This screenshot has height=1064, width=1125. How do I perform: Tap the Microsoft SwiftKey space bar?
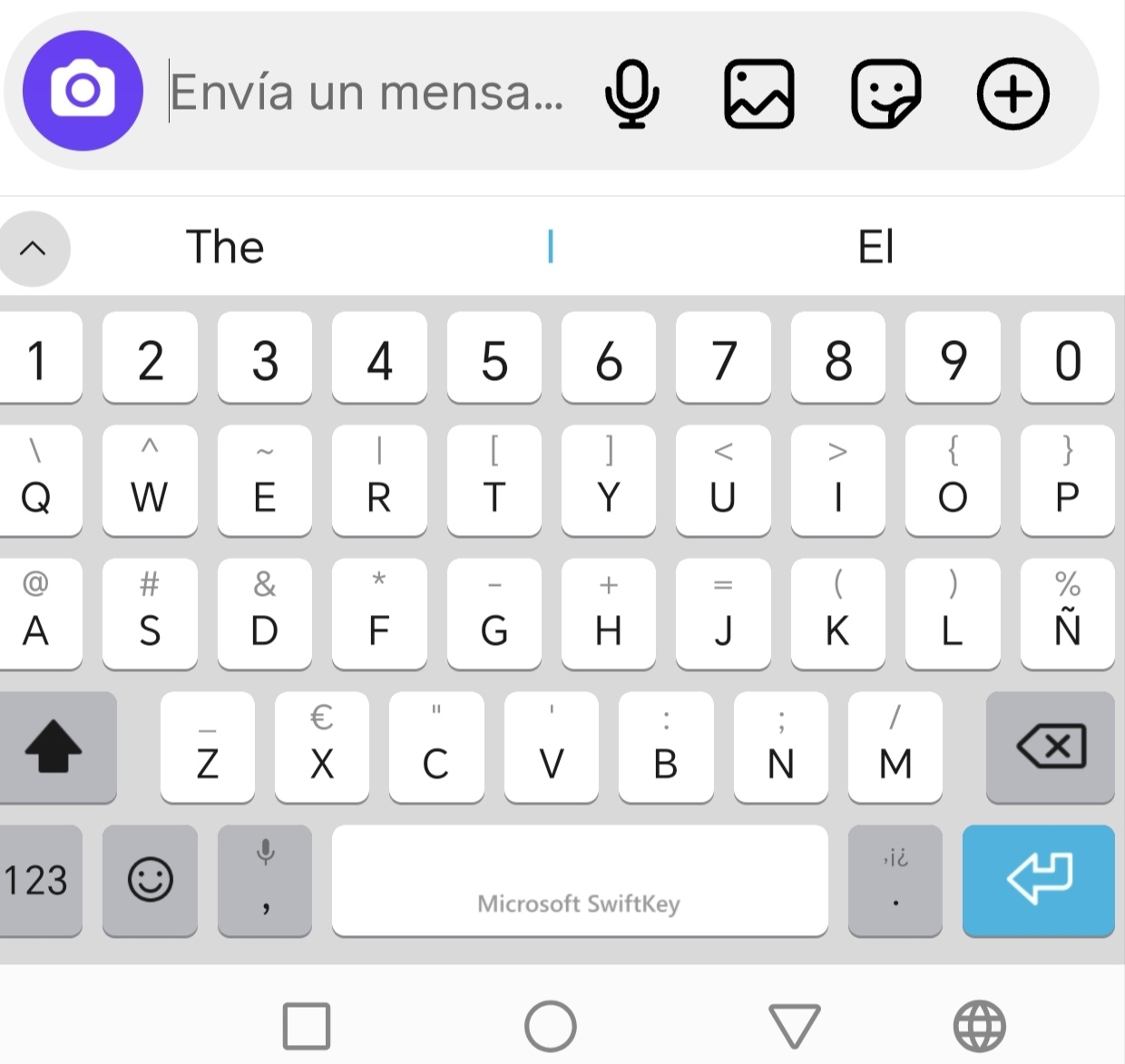tap(579, 880)
